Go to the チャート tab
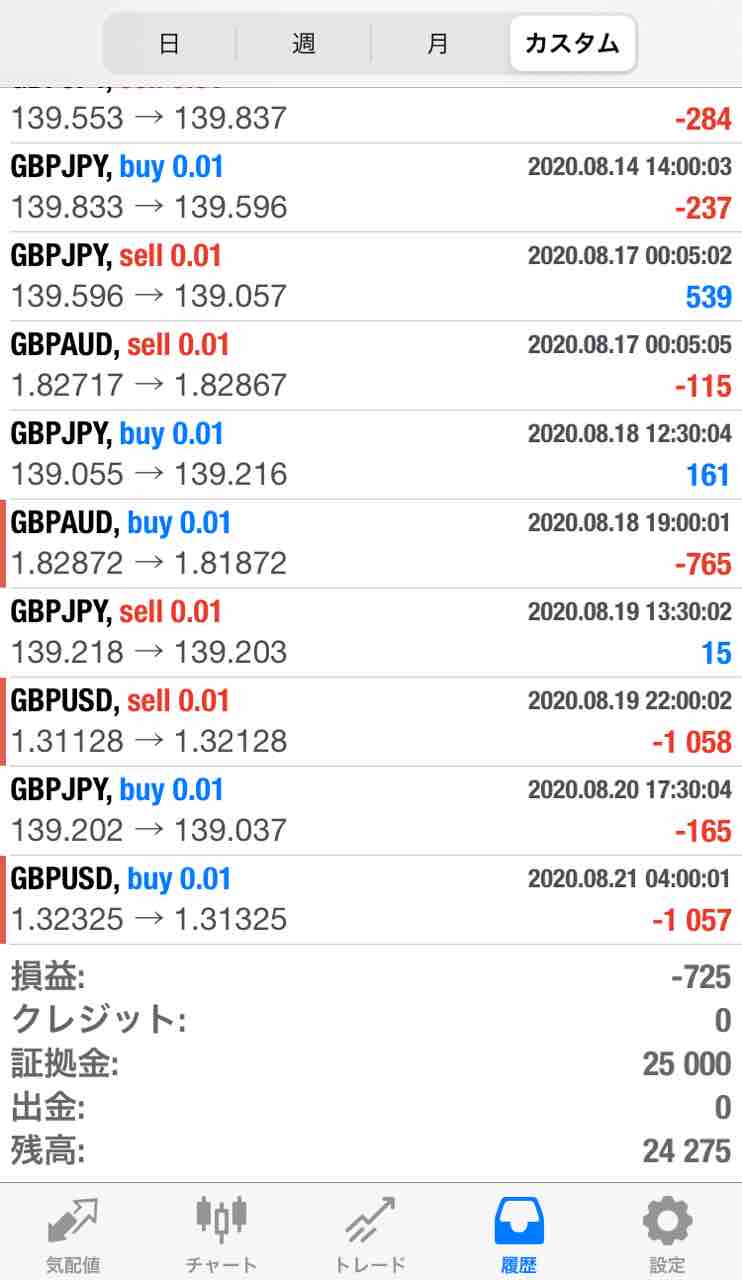This screenshot has width=742, height=1280. click(221, 1233)
